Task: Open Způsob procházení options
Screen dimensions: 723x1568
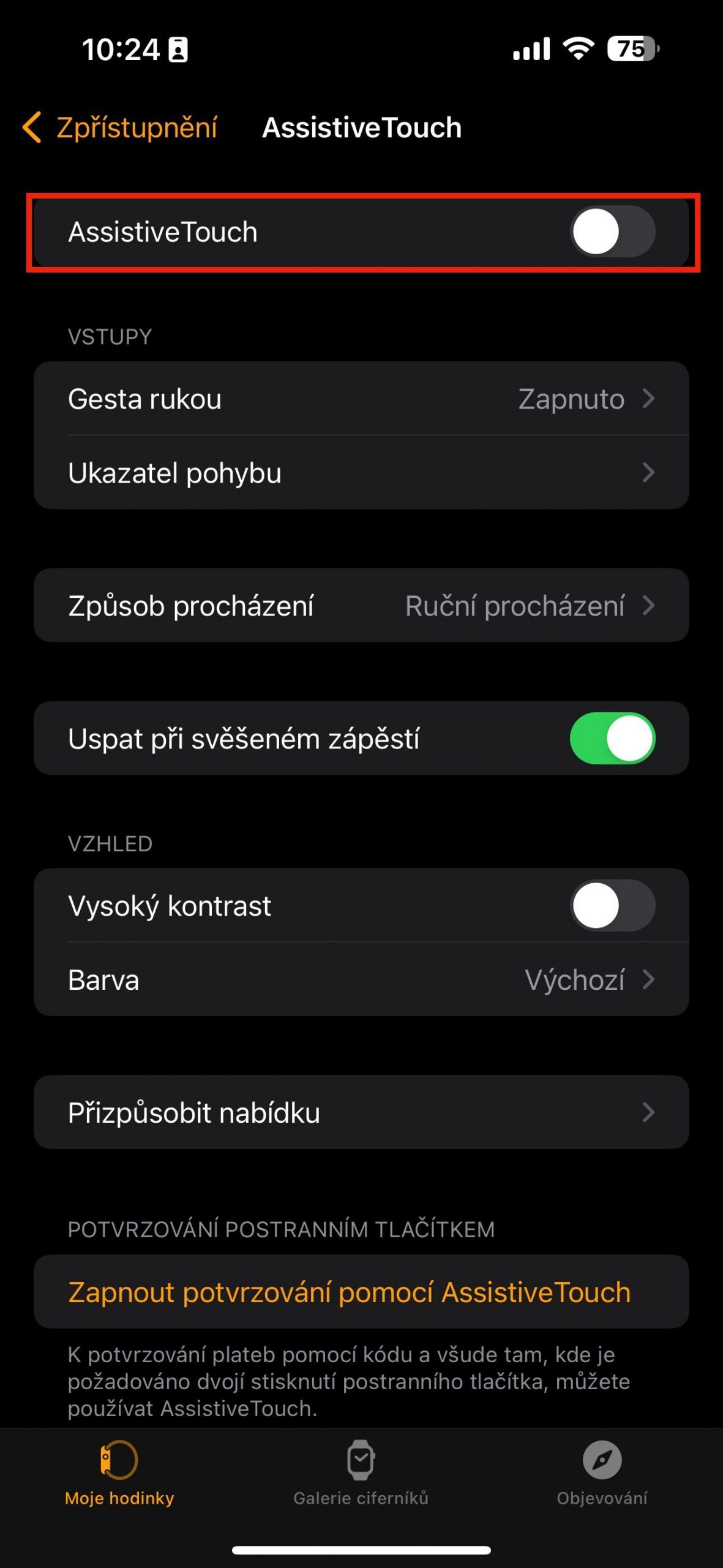Action: (x=361, y=606)
